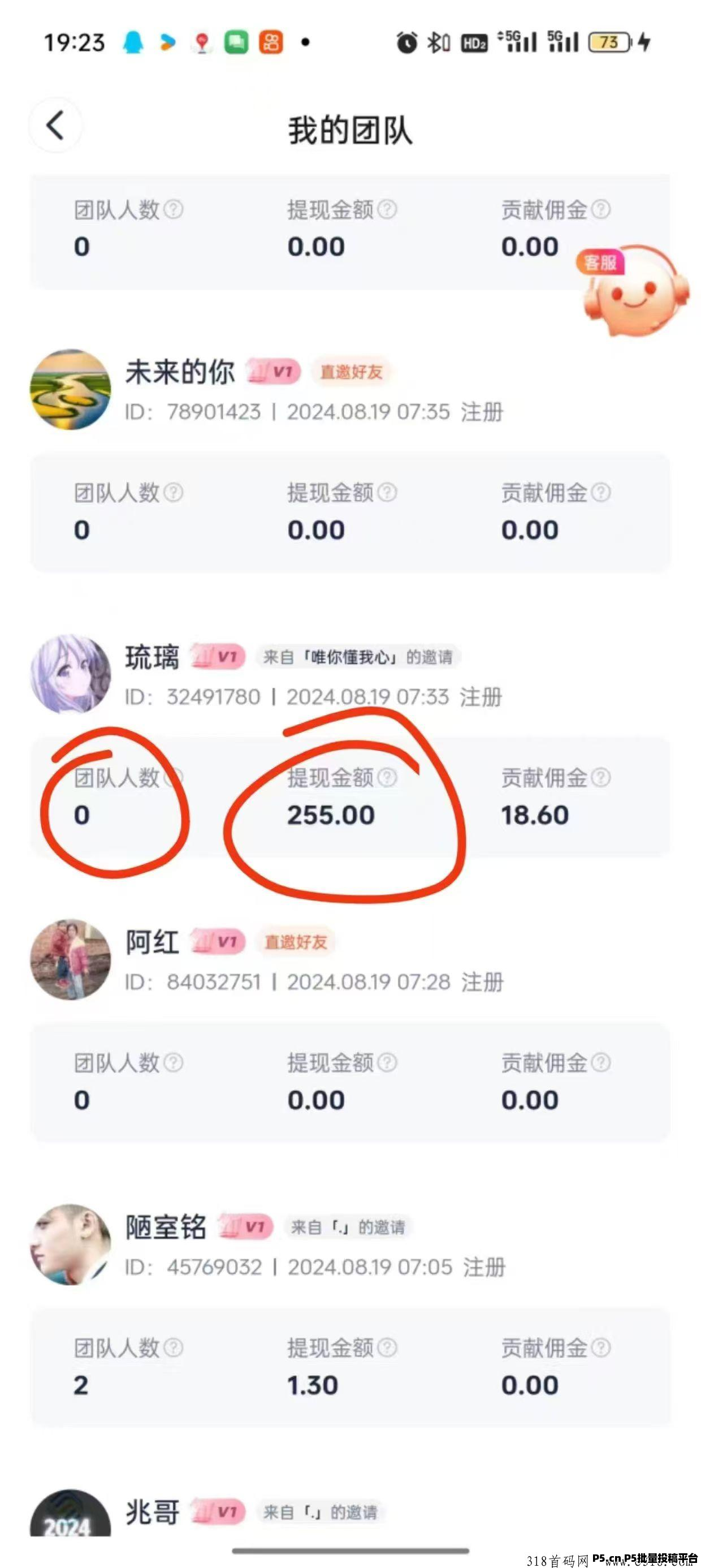Image resolution: width=701 pixels, height=1568 pixels.
Task: Show 提现金额 help in 阿红's stats
Action: [387, 1063]
